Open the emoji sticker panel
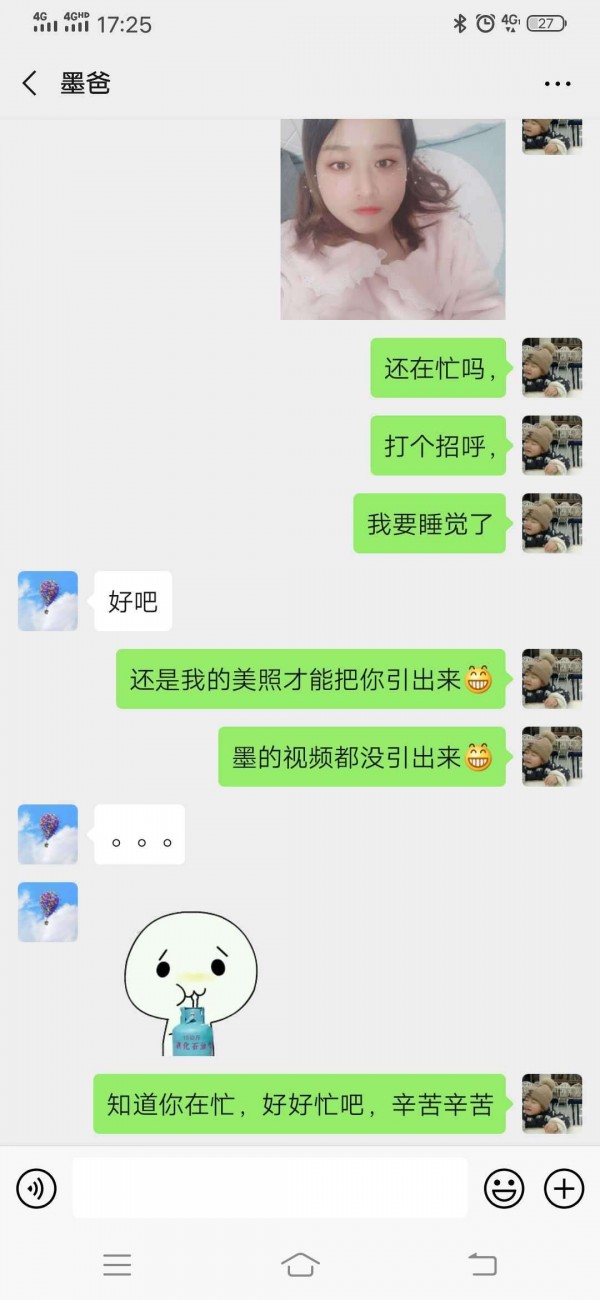 click(x=504, y=1188)
